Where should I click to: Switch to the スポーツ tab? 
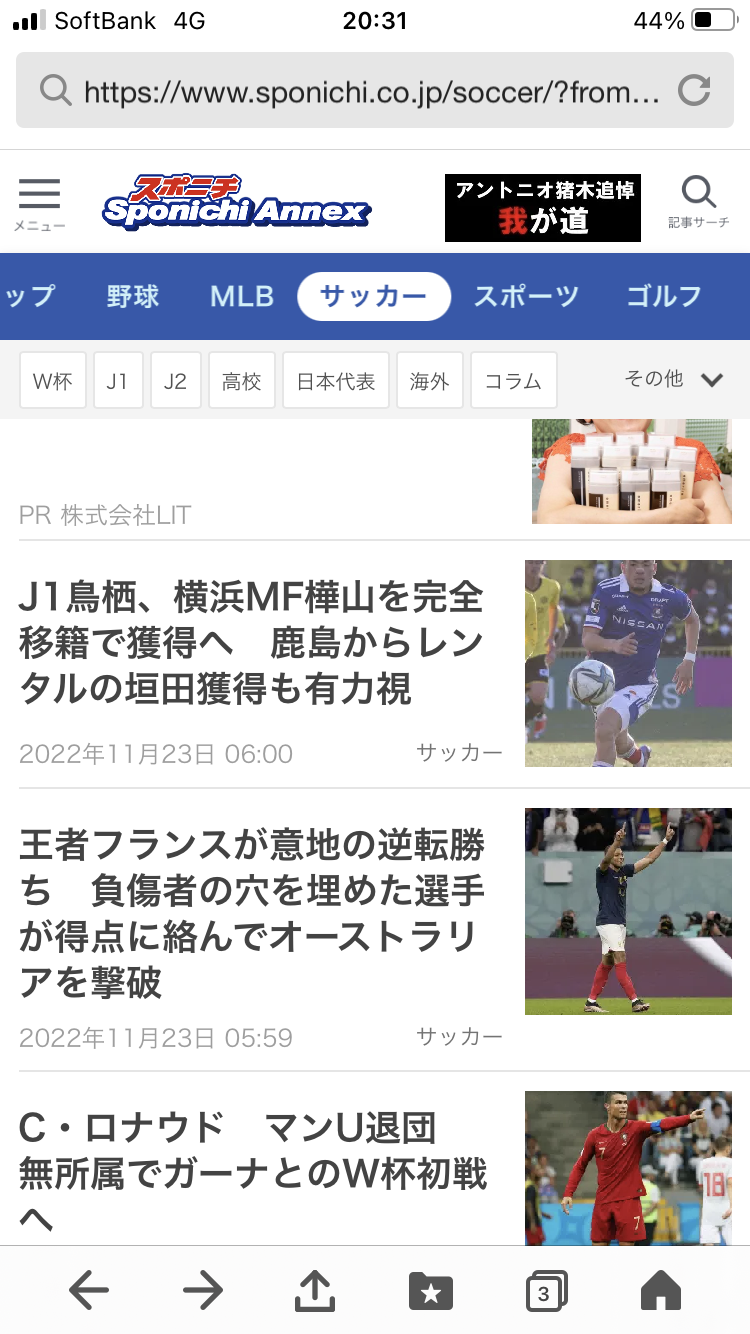526,296
